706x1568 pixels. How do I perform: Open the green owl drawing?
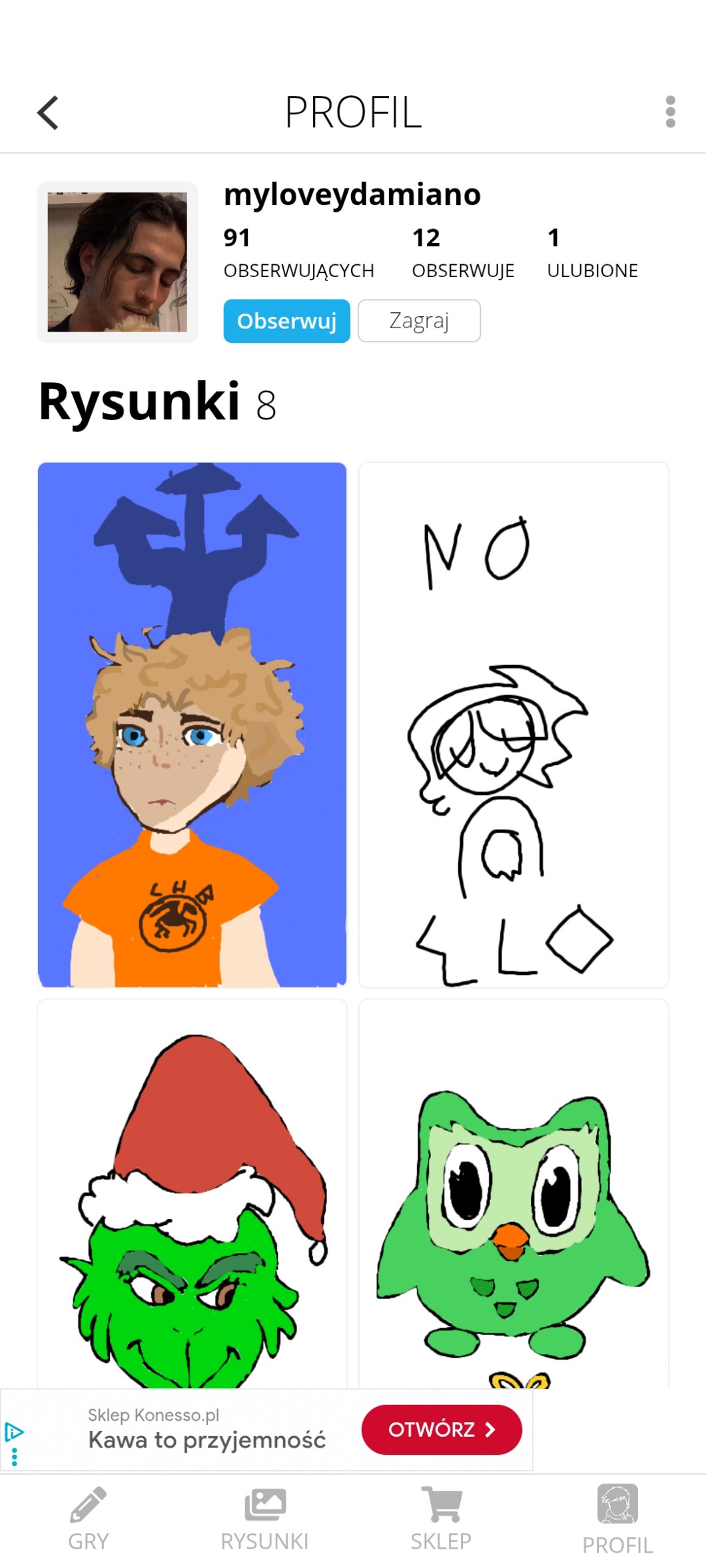(x=514, y=1192)
